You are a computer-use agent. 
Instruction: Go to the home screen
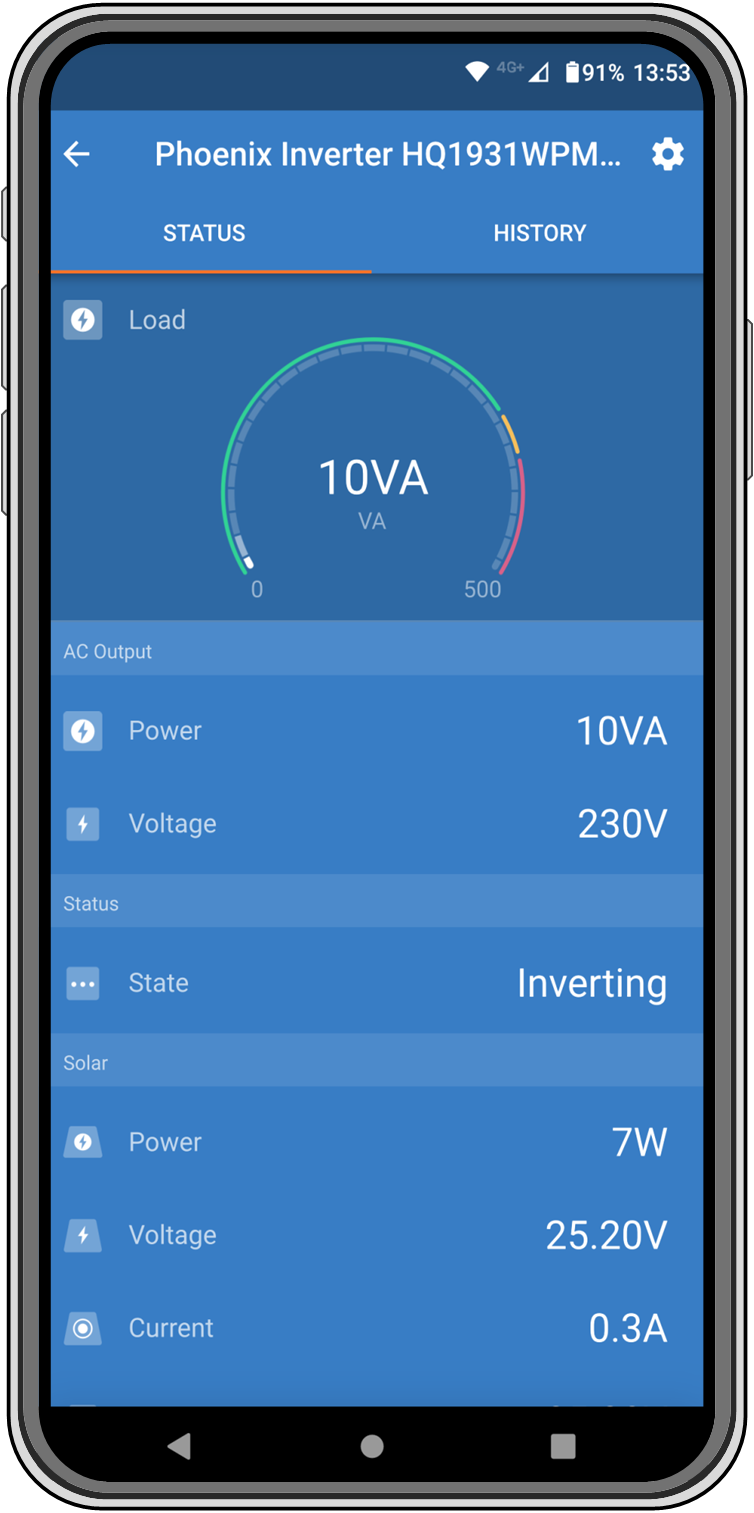coord(372,1445)
